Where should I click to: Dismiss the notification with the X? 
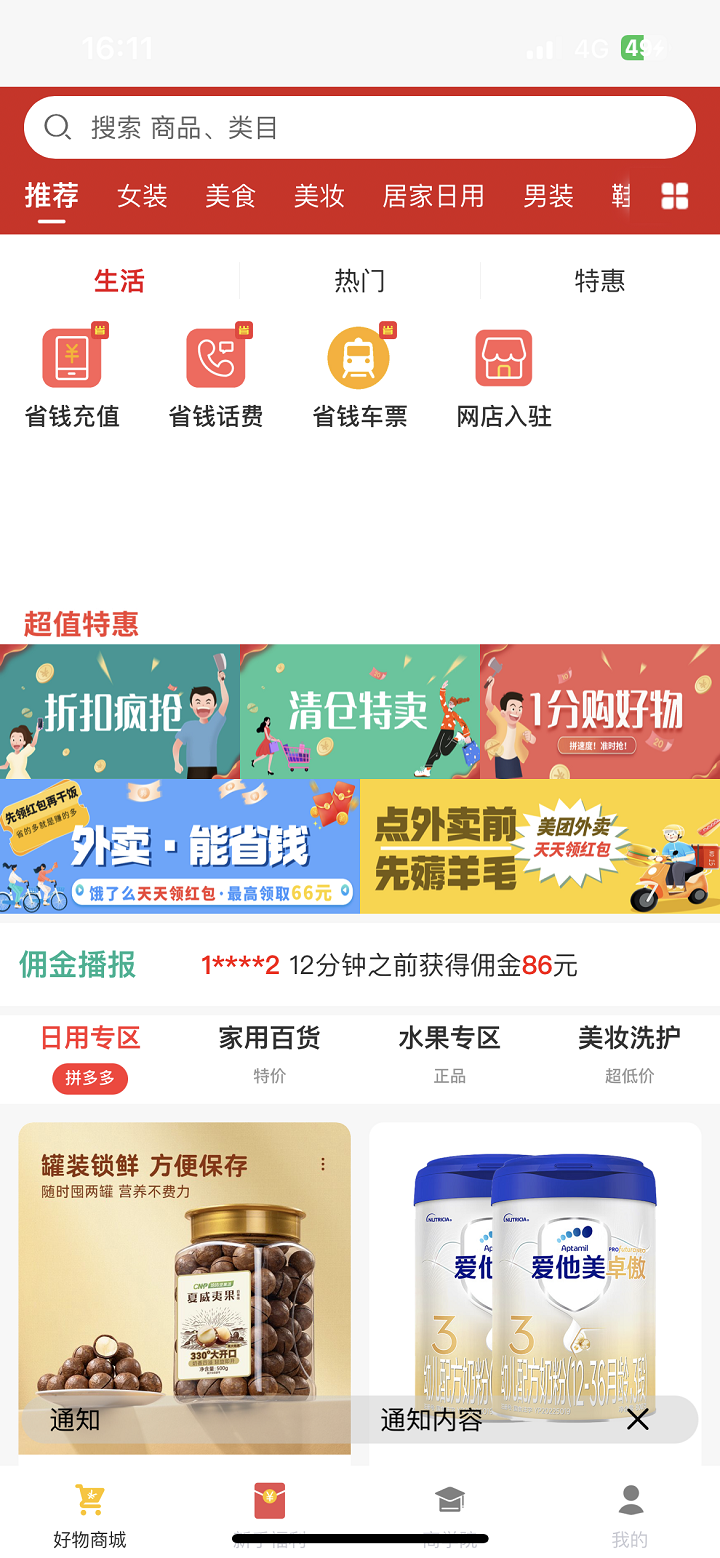point(638,1419)
